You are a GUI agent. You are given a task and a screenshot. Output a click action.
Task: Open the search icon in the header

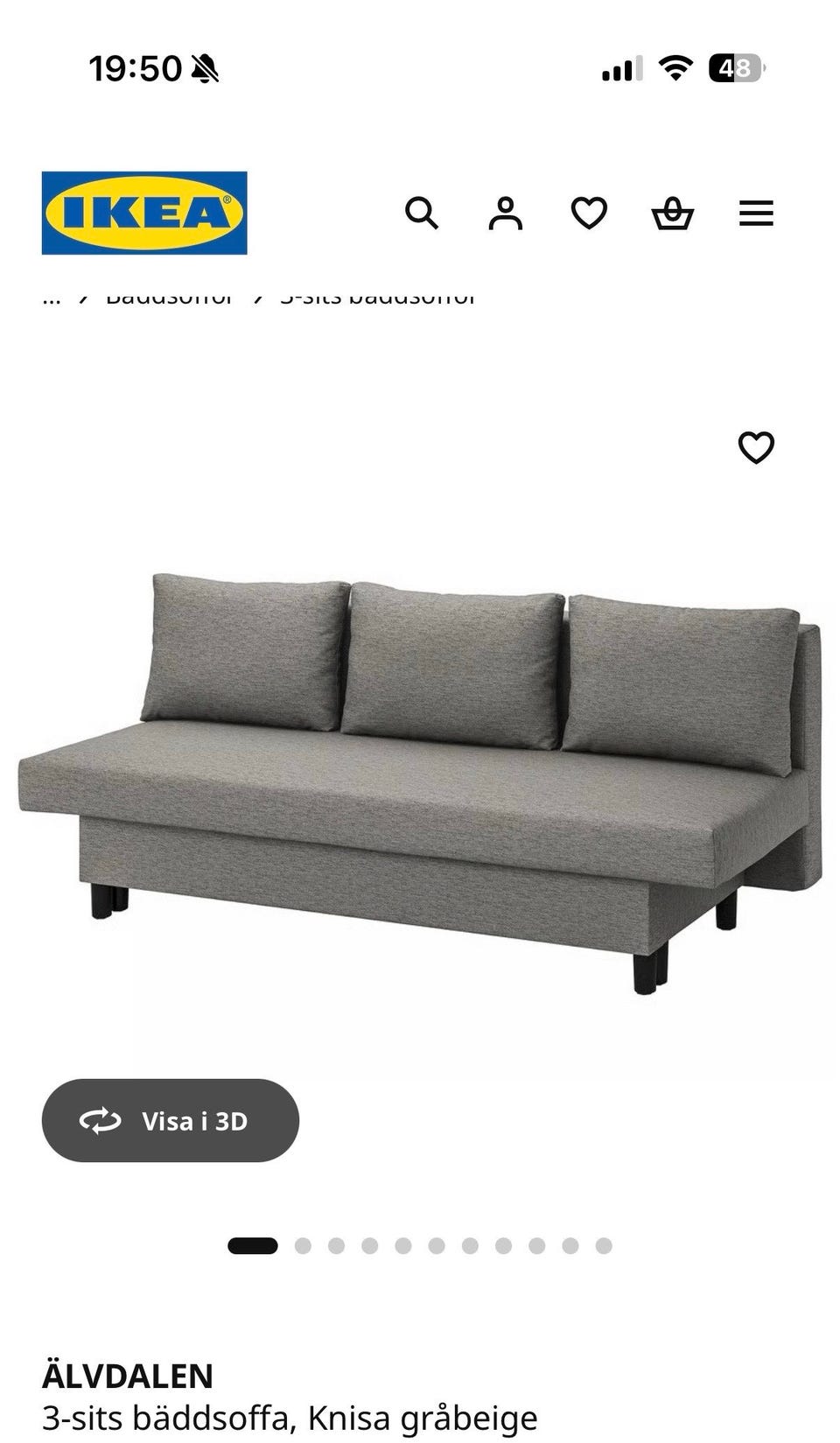click(421, 213)
